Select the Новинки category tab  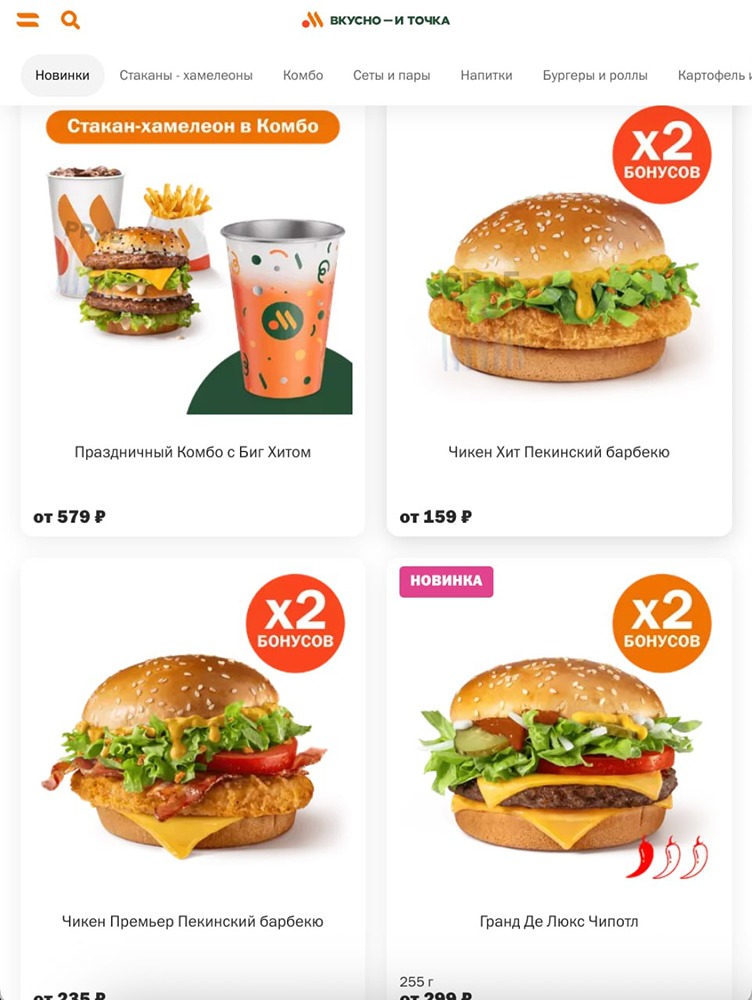pos(62,75)
